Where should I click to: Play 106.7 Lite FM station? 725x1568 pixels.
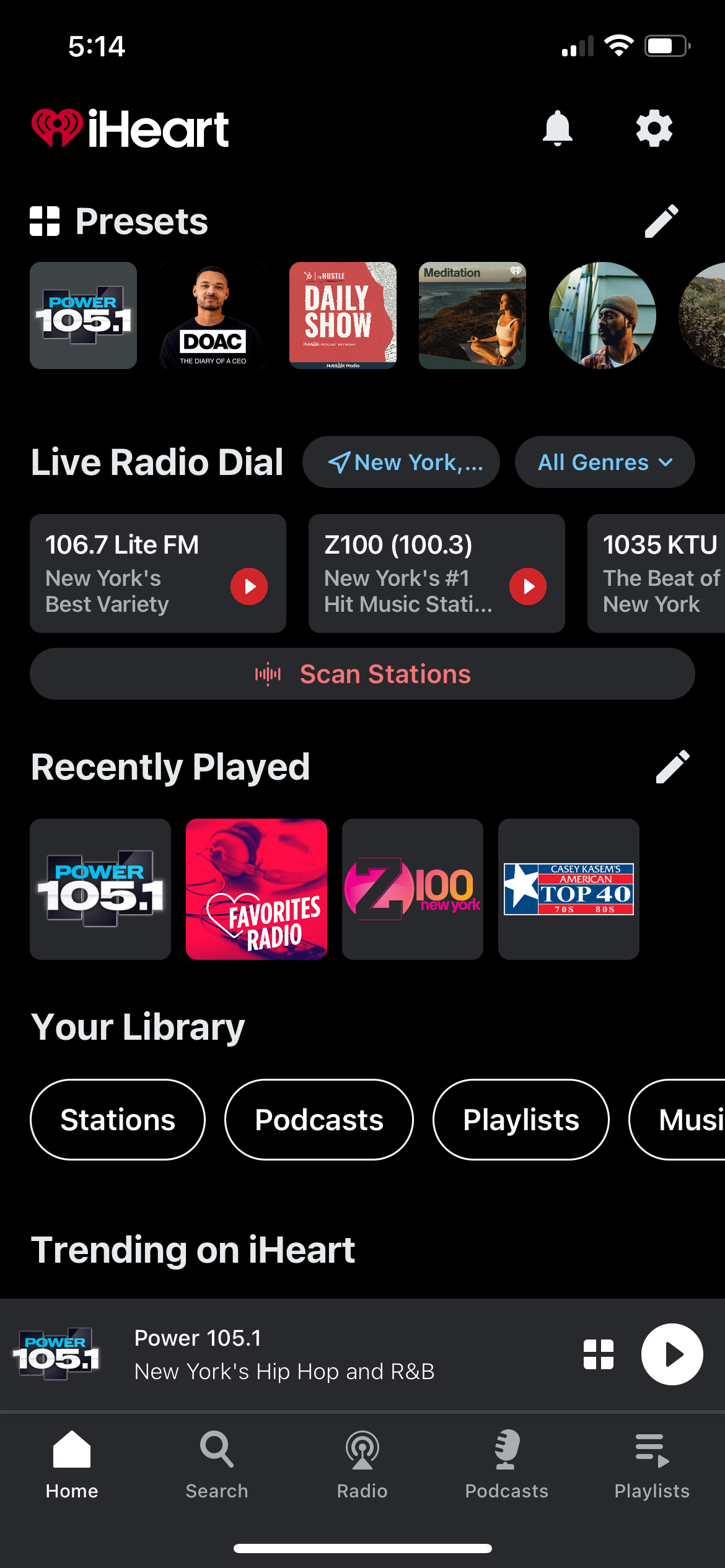point(249,586)
